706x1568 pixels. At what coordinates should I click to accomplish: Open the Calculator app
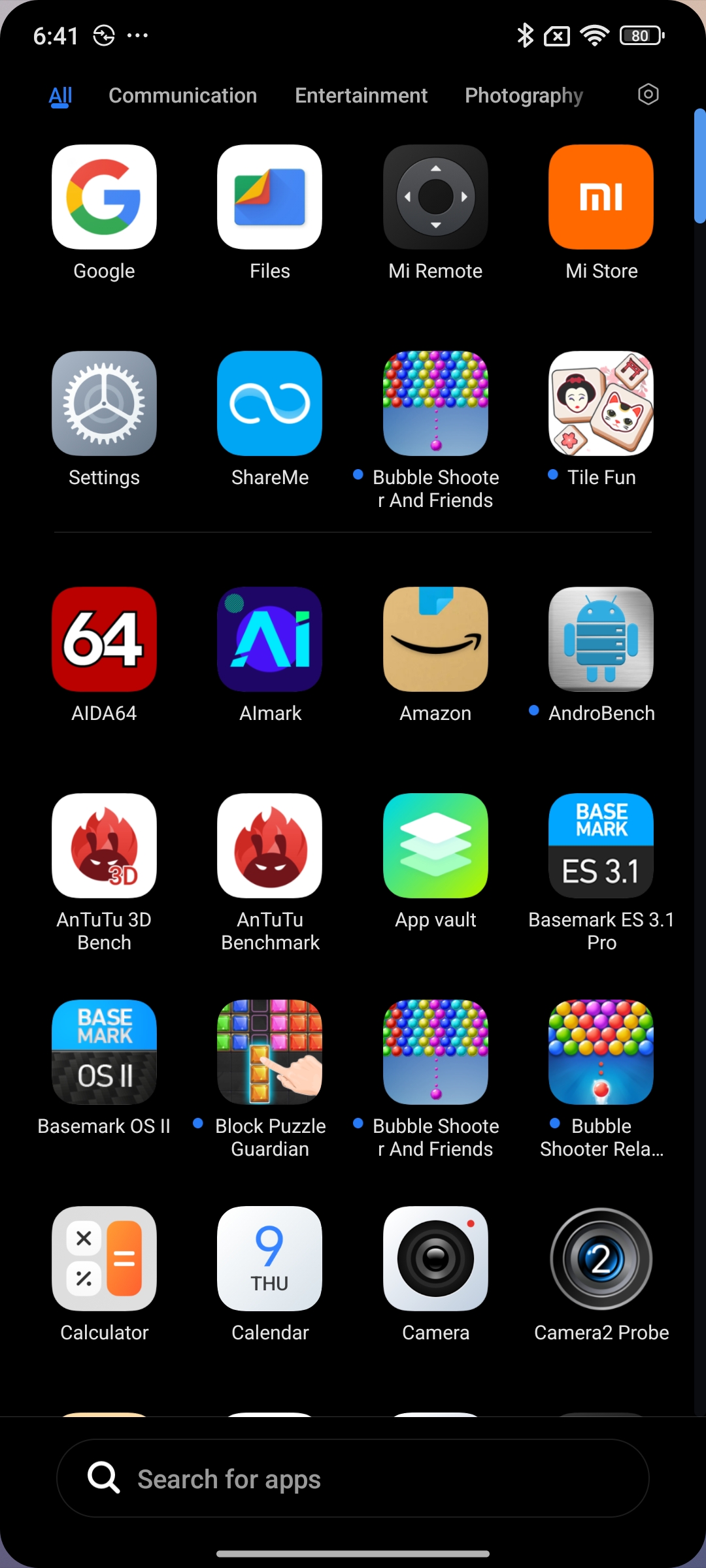coord(104,1259)
